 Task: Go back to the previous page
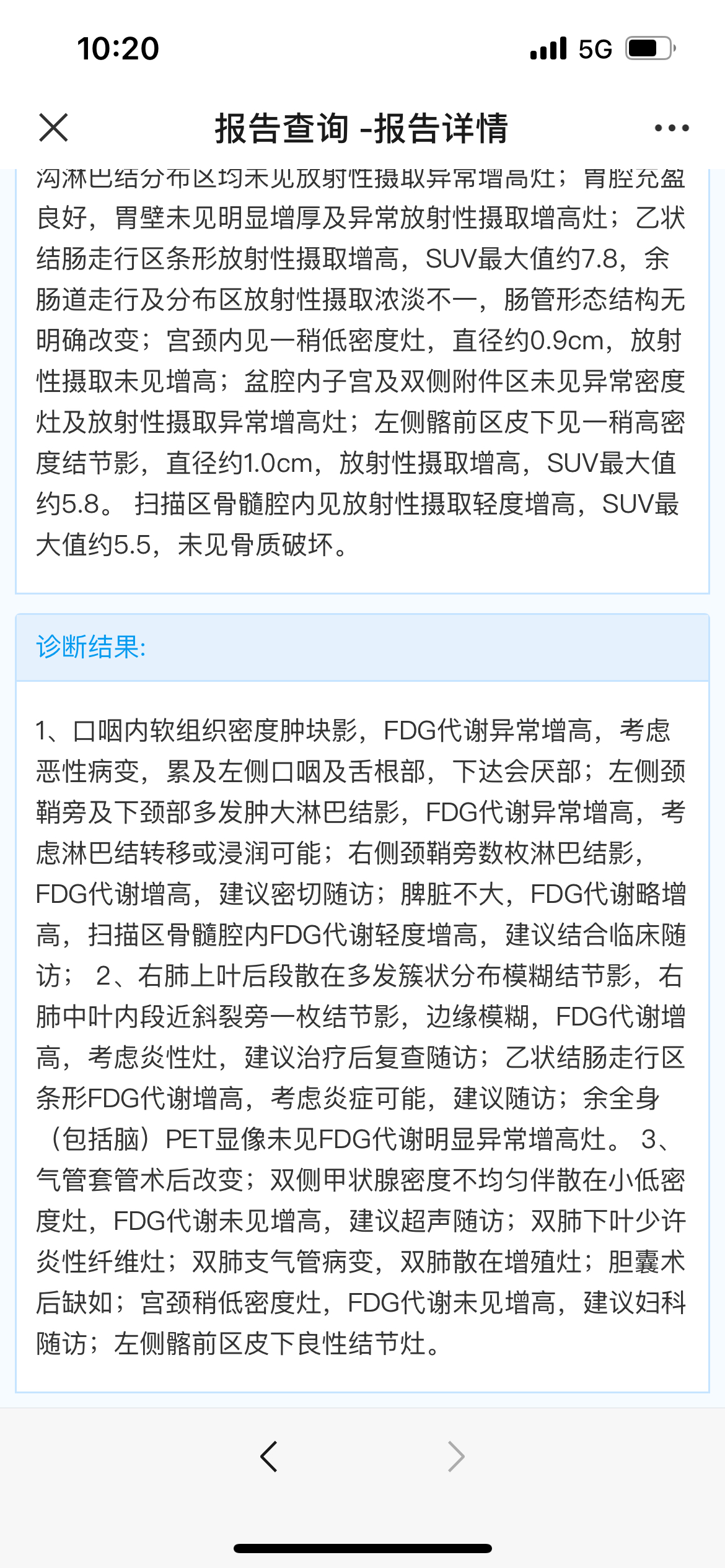coord(269,1456)
